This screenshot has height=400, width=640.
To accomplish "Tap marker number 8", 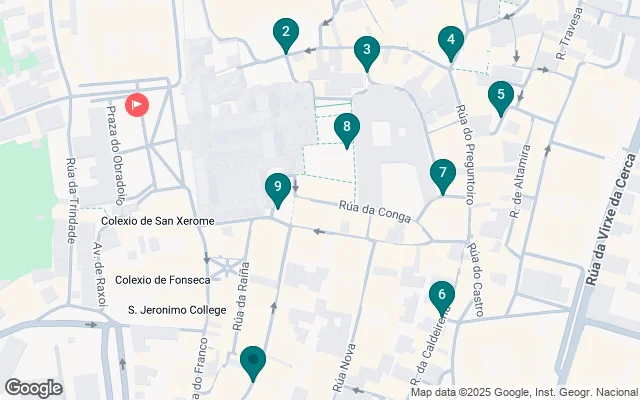I will tap(346, 128).
